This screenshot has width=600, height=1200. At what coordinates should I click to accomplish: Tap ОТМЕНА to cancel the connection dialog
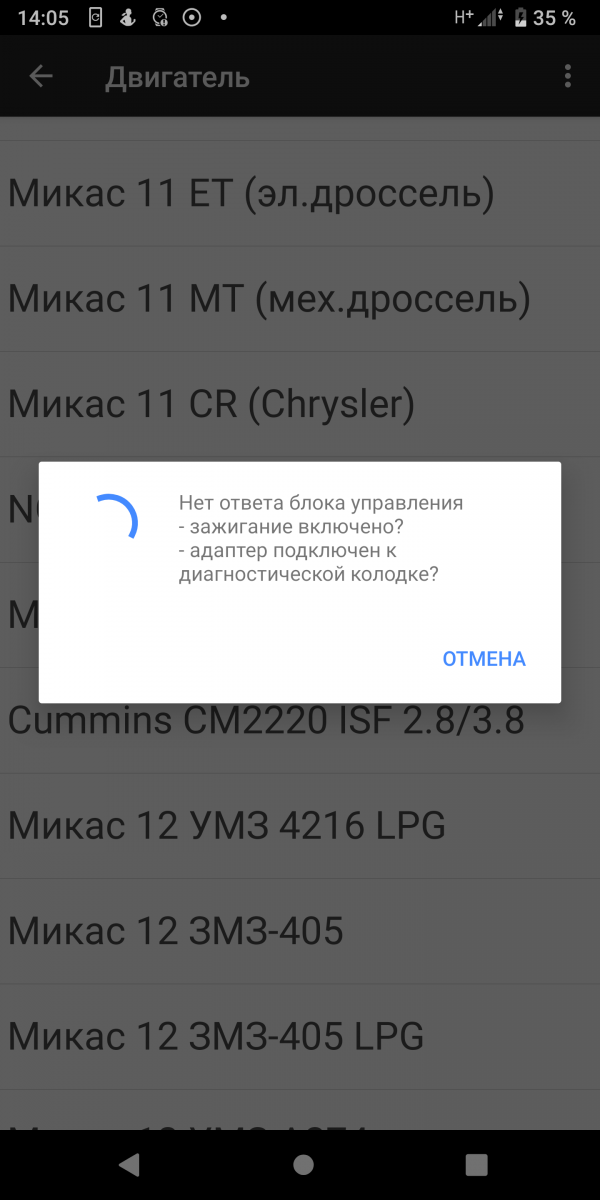tap(484, 659)
